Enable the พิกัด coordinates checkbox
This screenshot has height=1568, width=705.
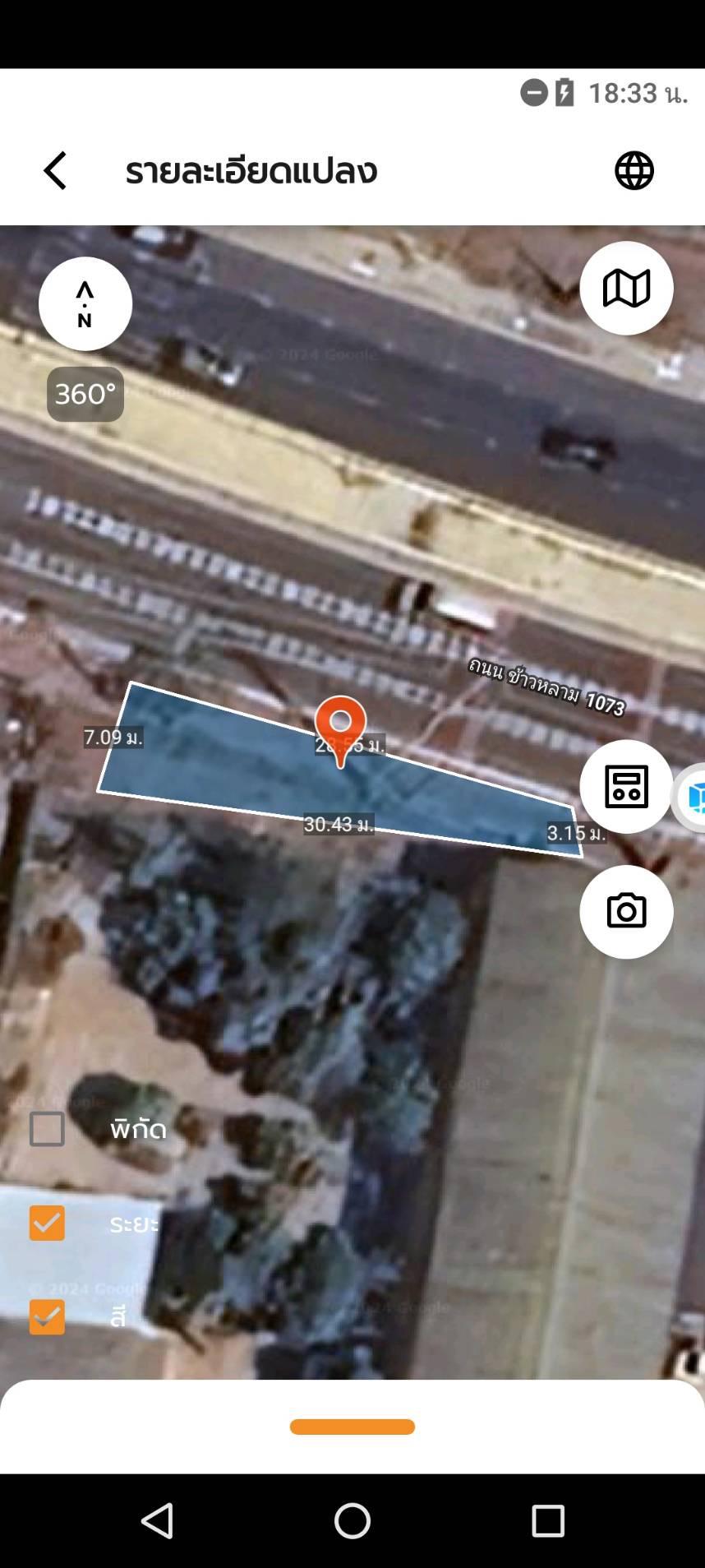47,1129
